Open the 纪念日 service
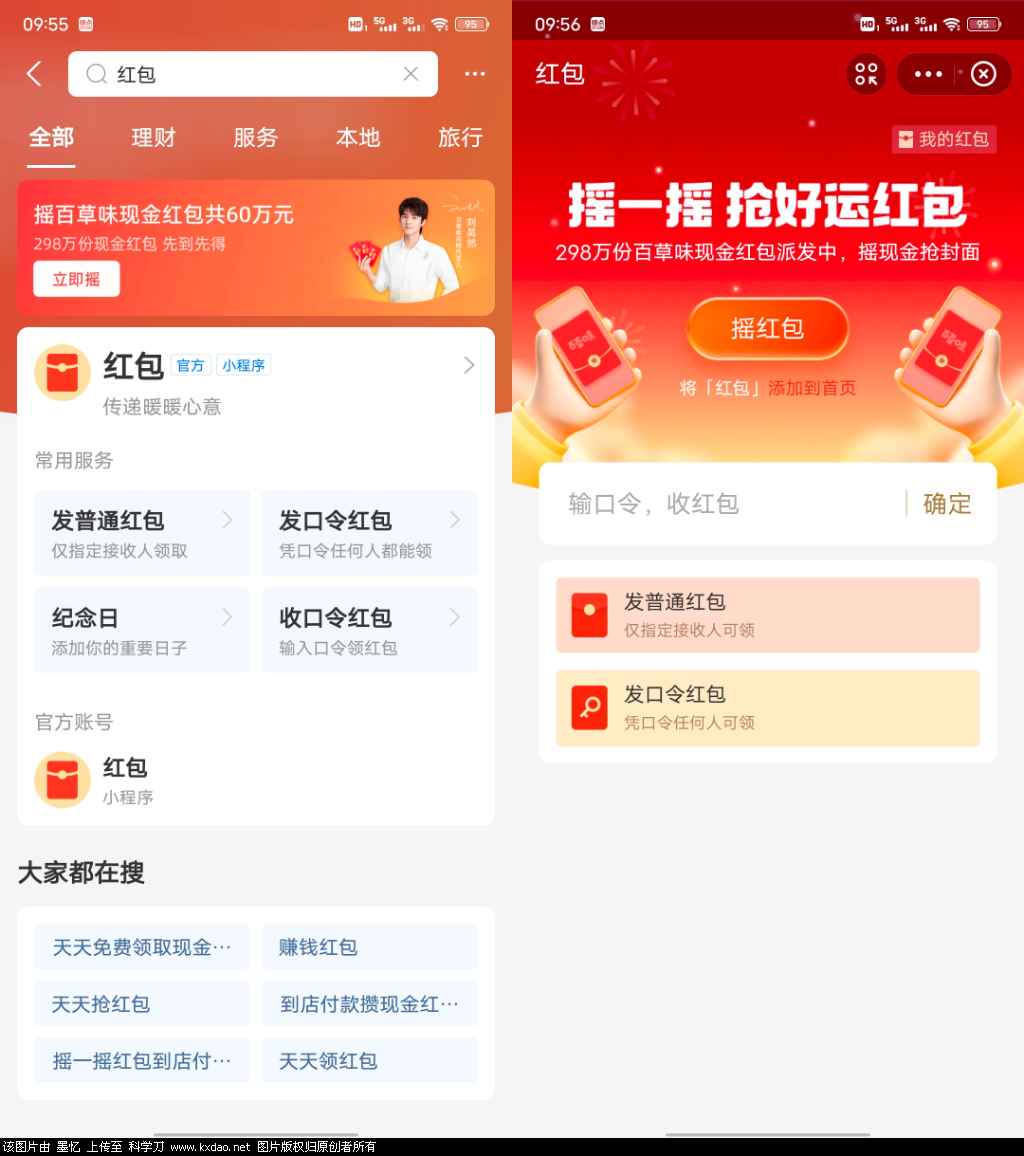The image size is (1024, 1156). 142,630
